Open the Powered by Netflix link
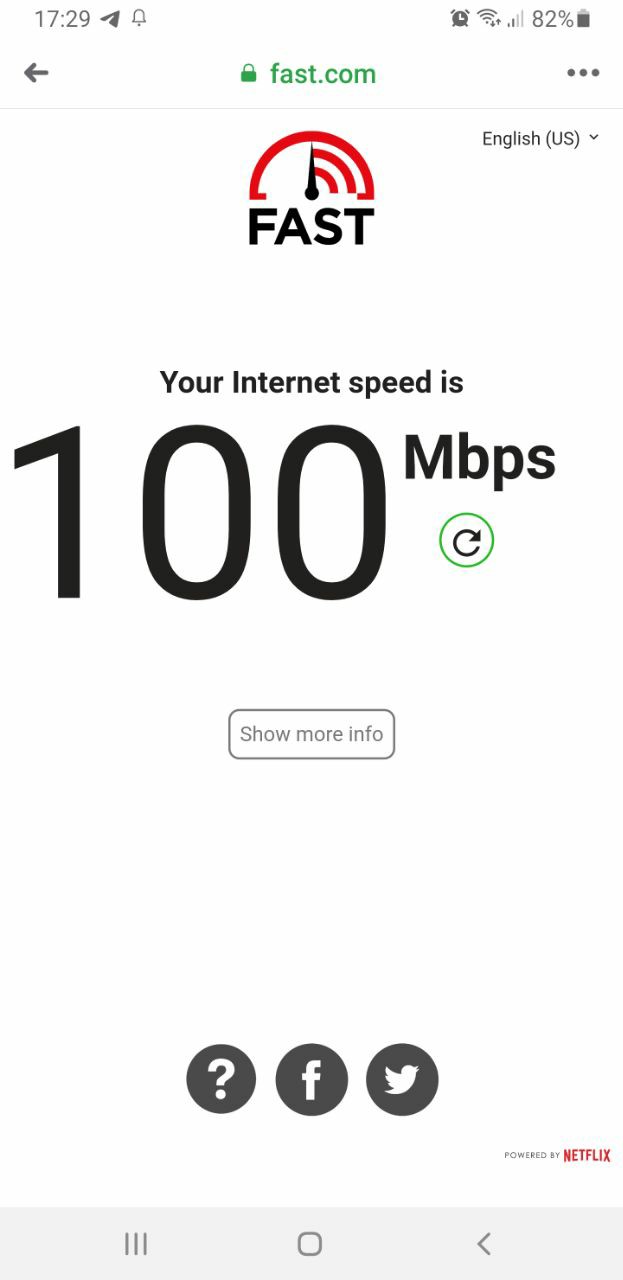Image resolution: width=623 pixels, height=1280 pixels. click(x=557, y=1155)
